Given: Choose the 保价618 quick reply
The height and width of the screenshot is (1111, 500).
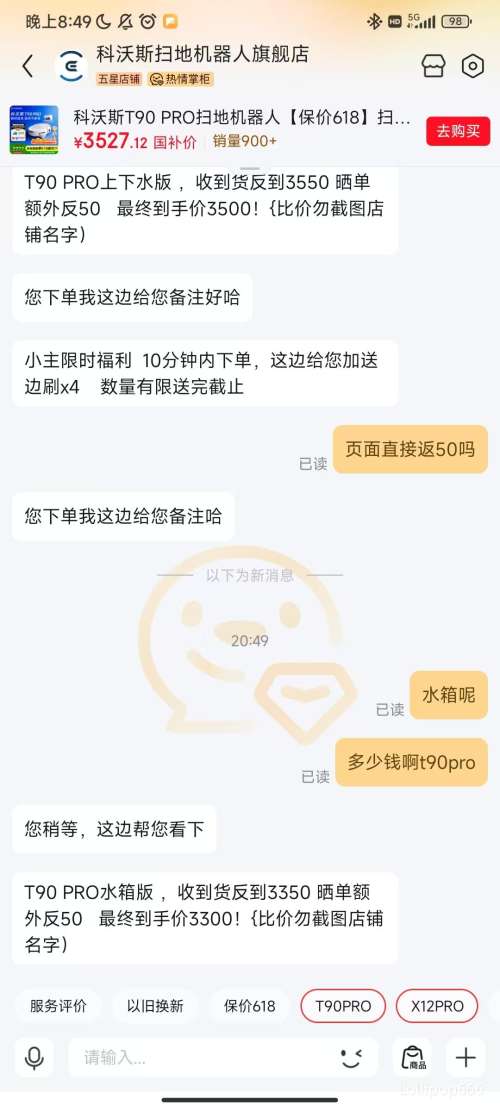Looking at the screenshot, I should [249, 1006].
